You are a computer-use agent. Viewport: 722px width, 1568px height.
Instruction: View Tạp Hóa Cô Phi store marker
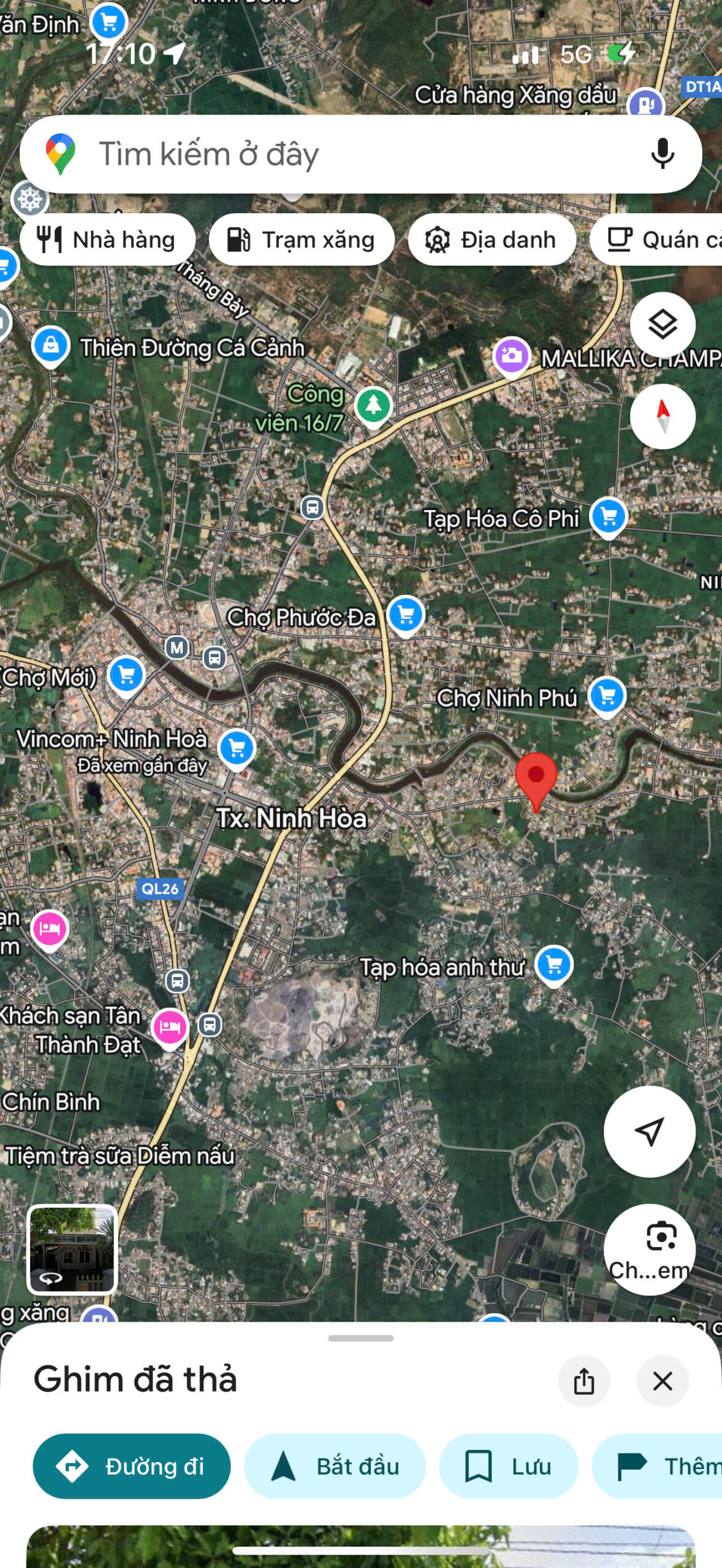608,517
